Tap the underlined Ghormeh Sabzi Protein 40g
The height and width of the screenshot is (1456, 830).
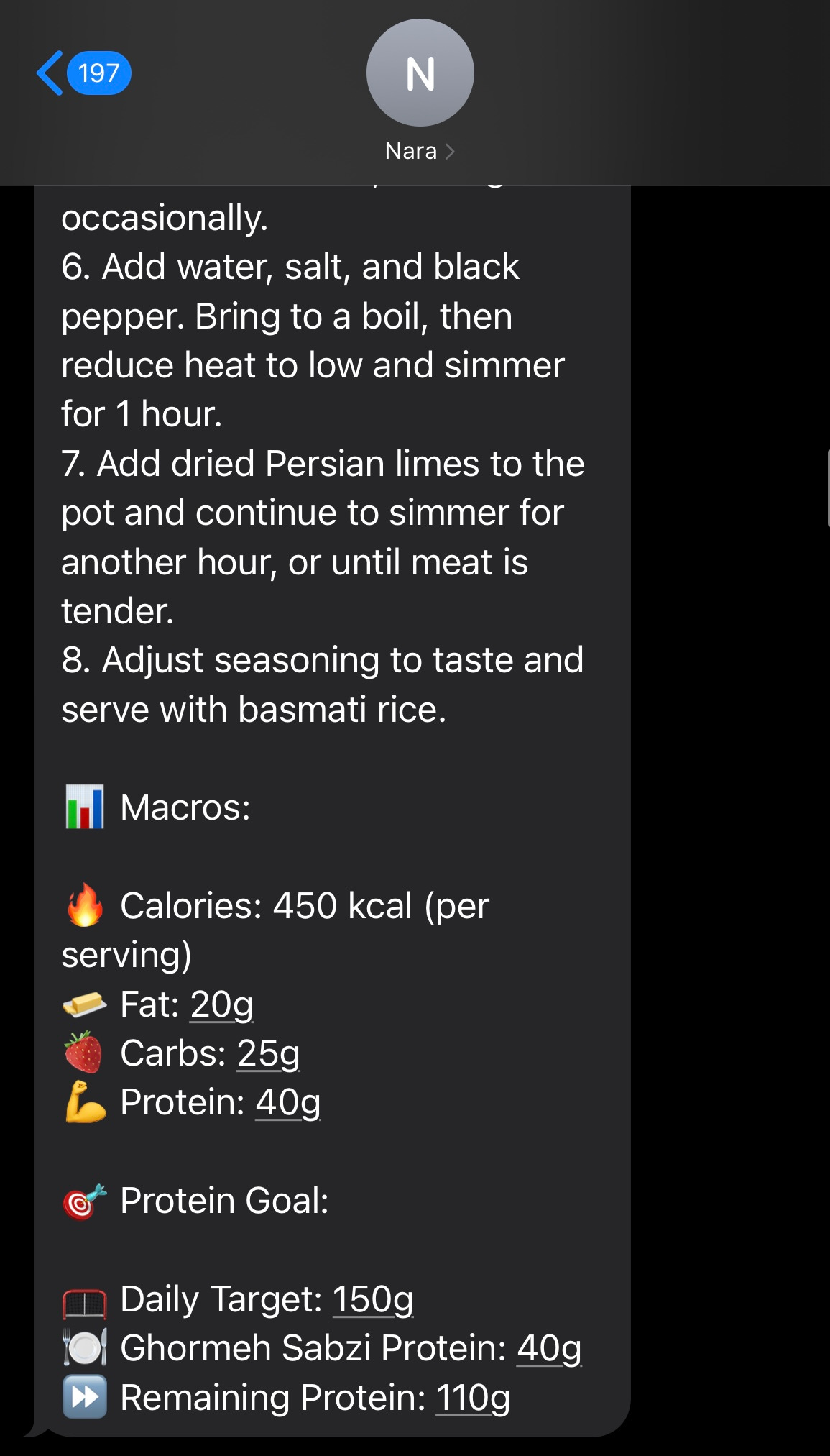coord(549,1348)
